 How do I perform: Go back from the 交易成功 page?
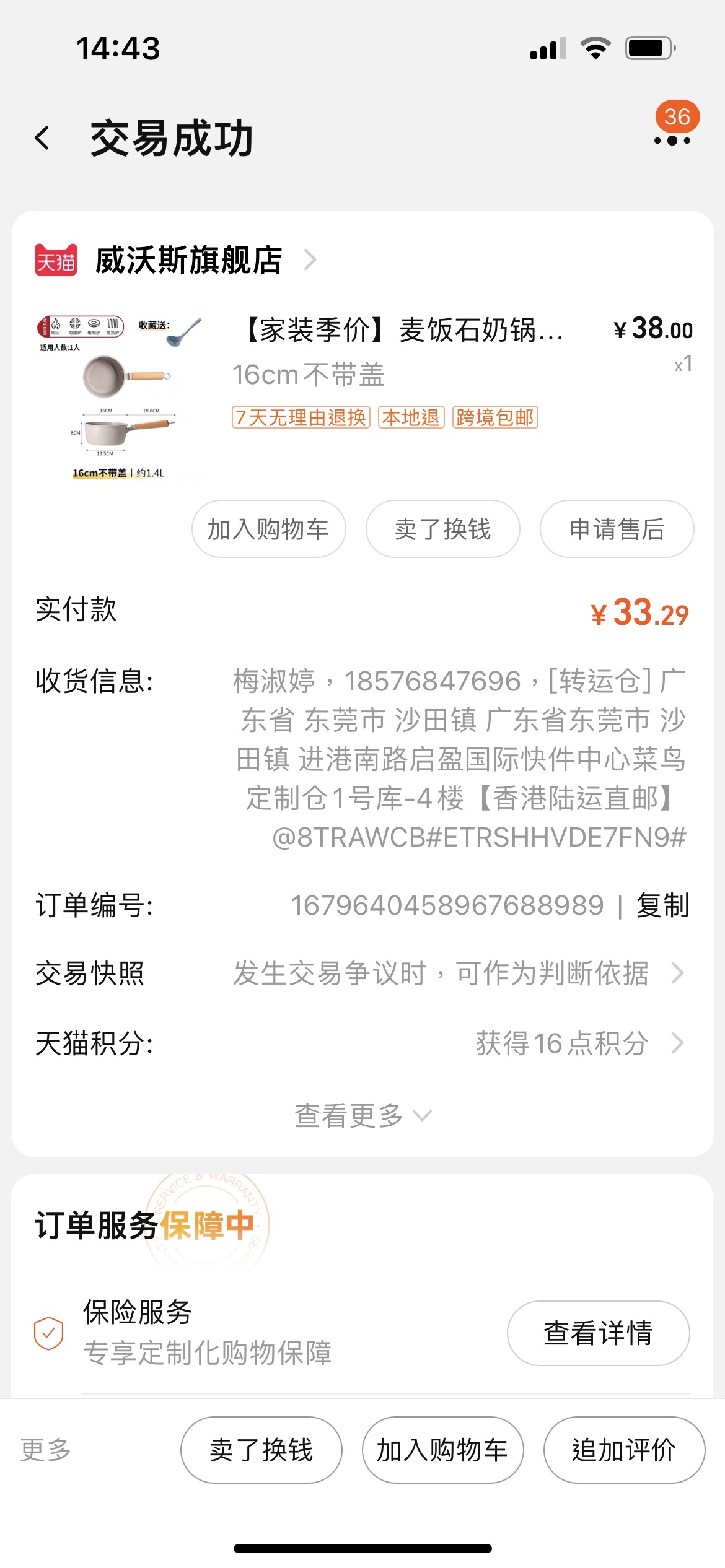(x=42, y=138)
